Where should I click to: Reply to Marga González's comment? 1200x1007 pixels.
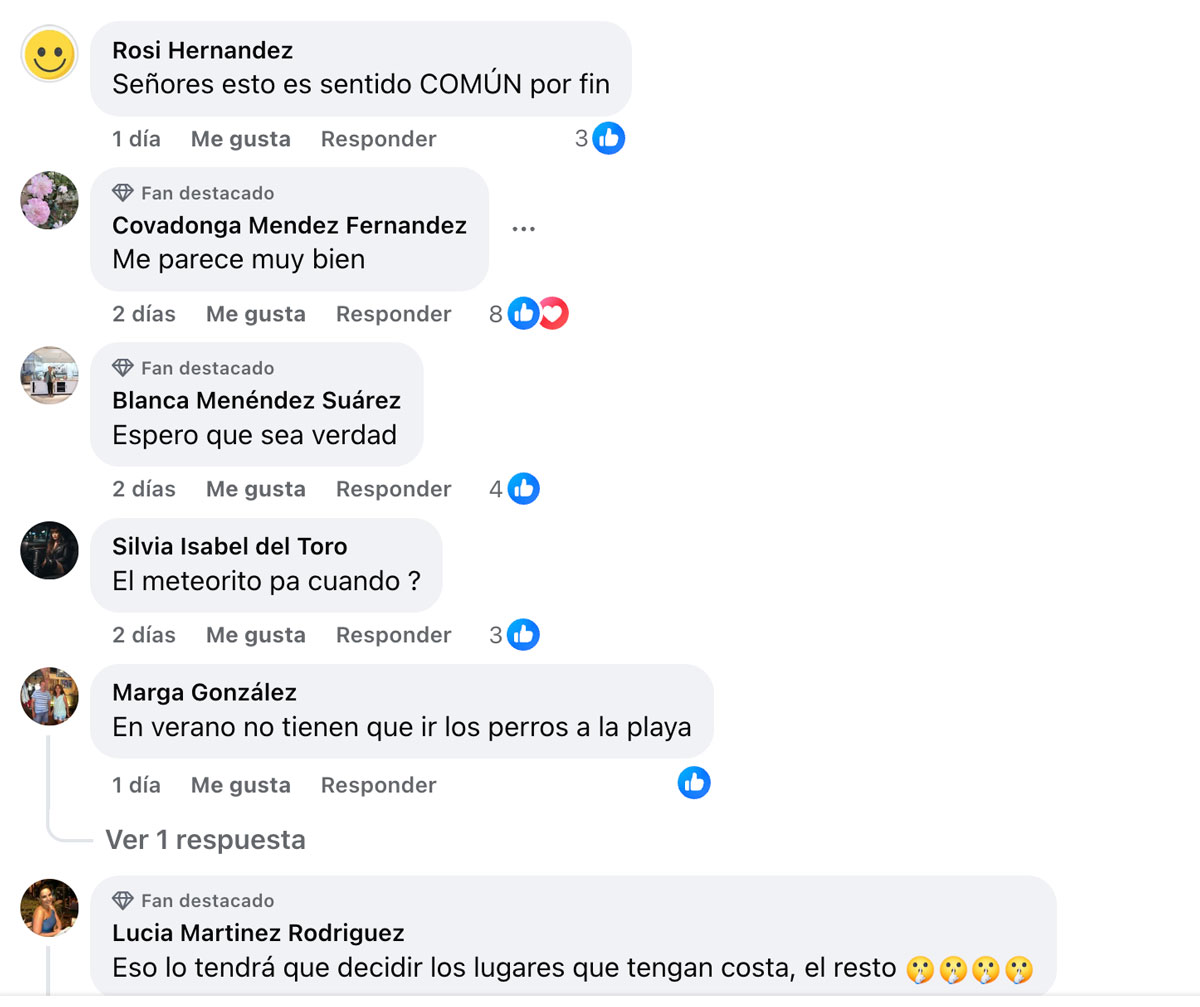point(378,785)
